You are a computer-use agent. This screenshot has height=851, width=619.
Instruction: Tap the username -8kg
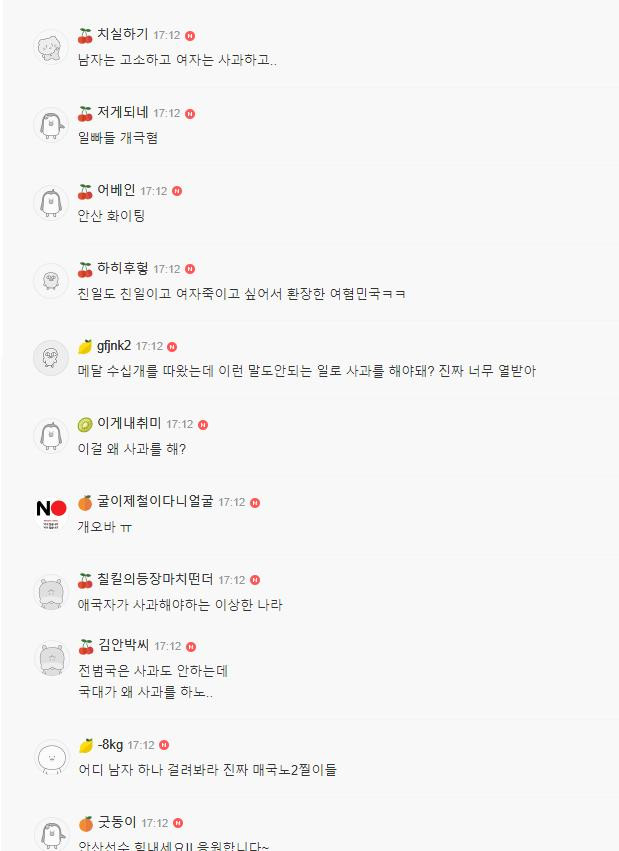pyautogui.click(x=109, y=745)
